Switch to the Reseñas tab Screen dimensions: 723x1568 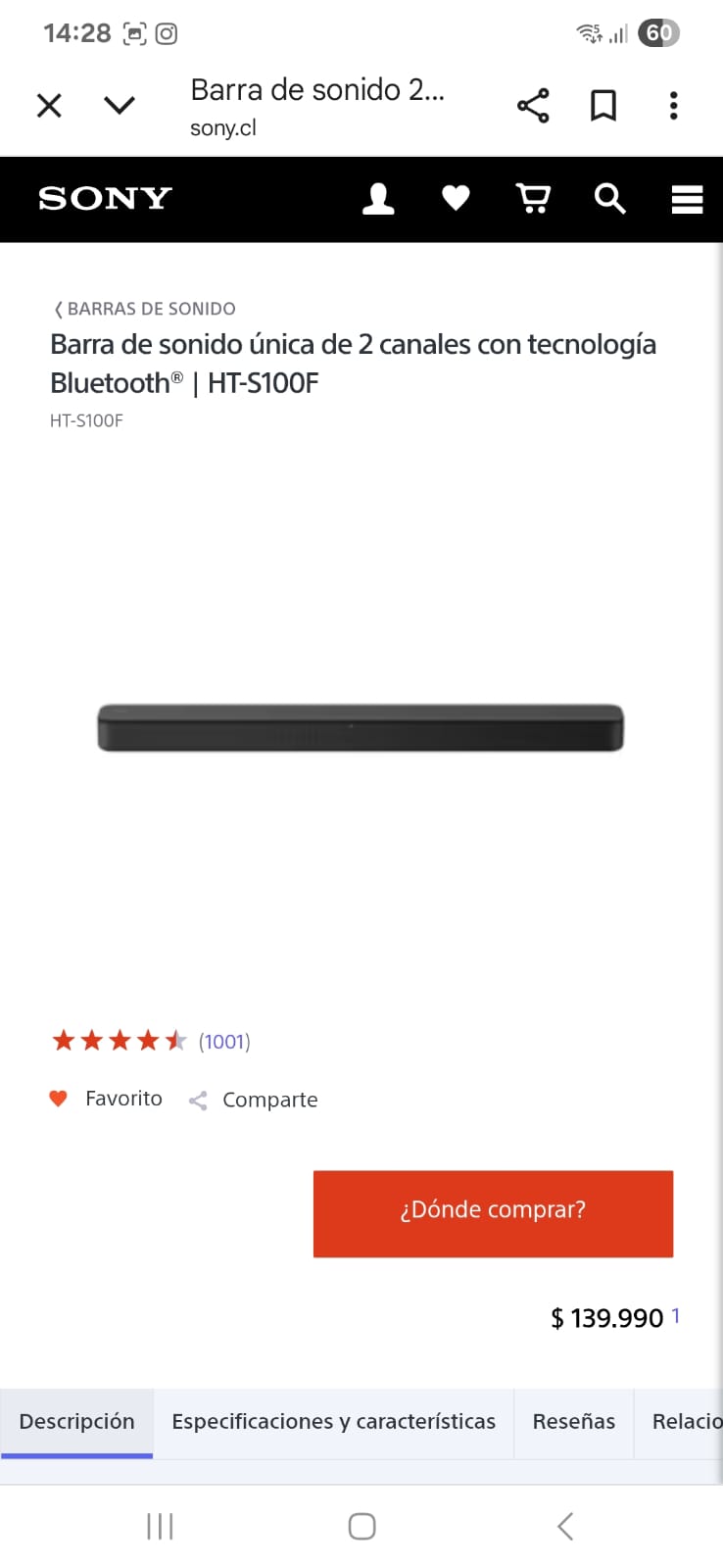[x=573, y=1422]
